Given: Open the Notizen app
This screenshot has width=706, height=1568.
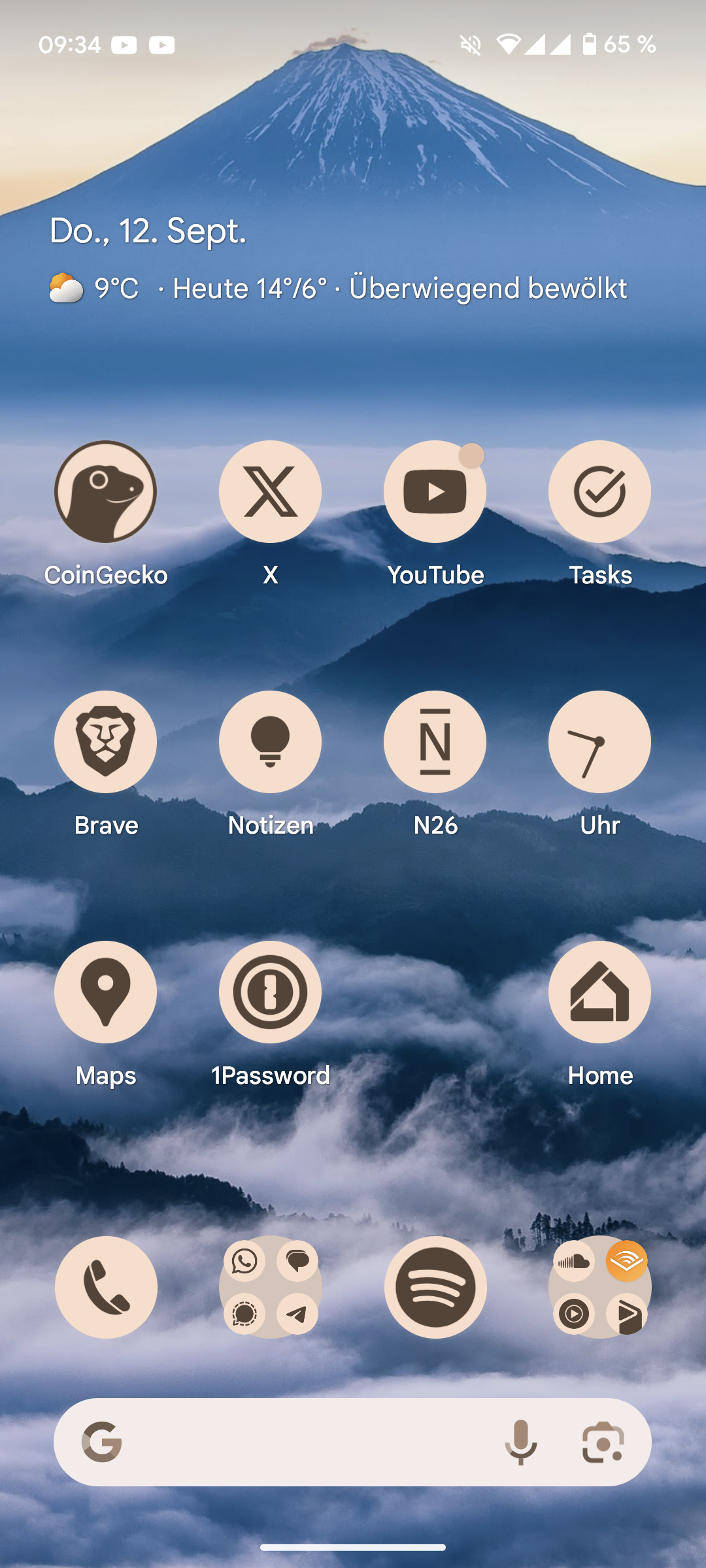Looking at the screenshot, I should point(270,742).
